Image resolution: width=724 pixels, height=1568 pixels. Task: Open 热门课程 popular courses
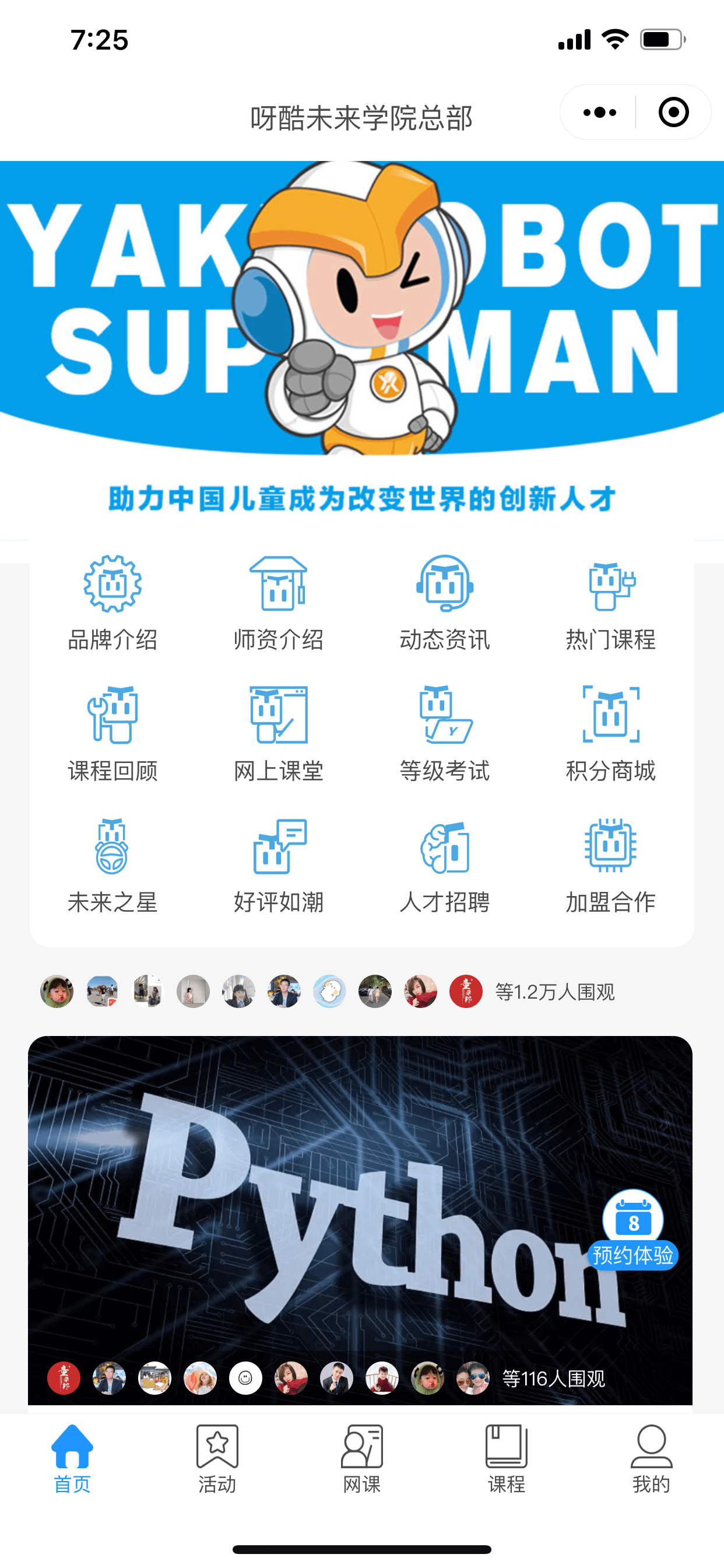point(611,603)
